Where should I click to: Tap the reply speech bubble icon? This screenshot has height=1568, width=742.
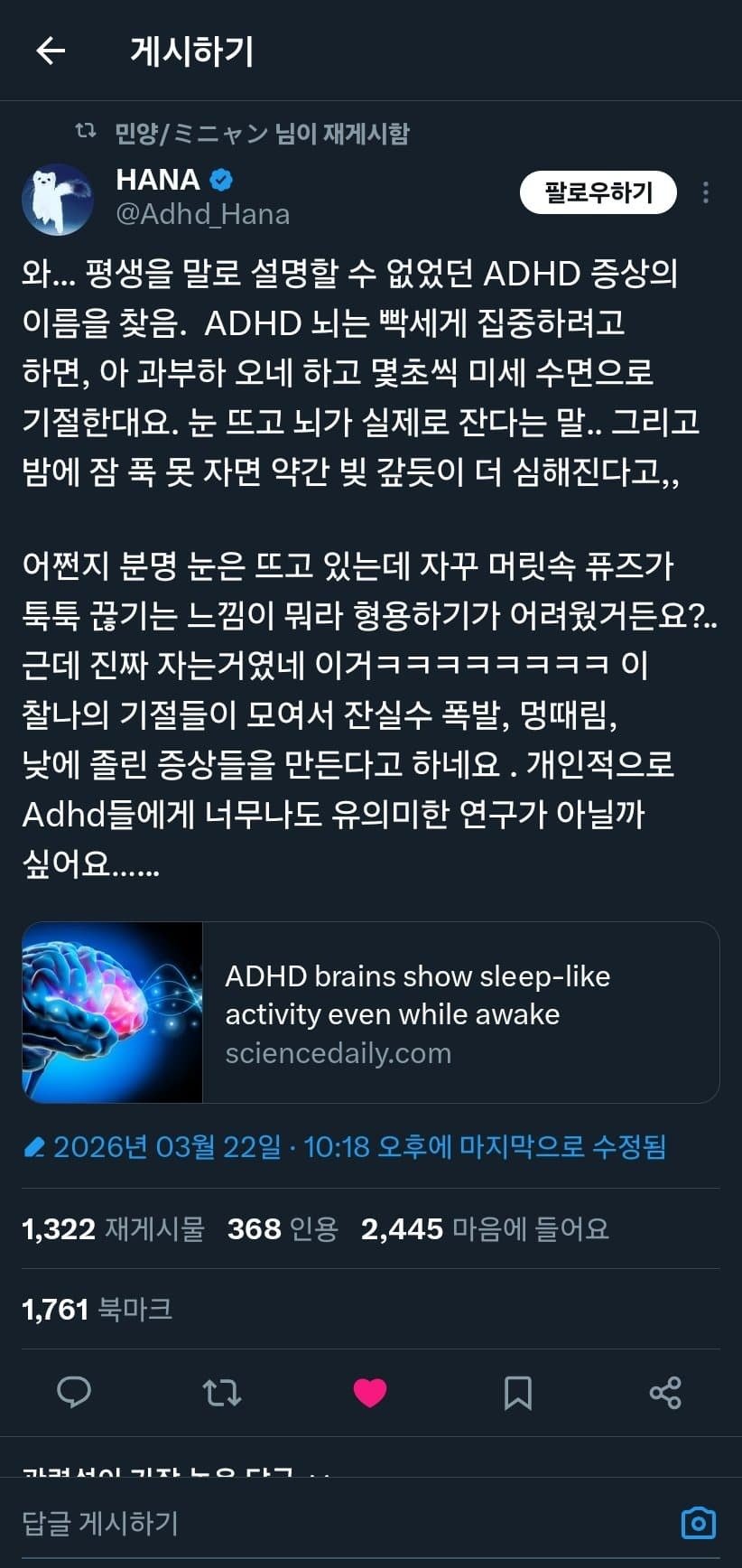[74, 1392]
